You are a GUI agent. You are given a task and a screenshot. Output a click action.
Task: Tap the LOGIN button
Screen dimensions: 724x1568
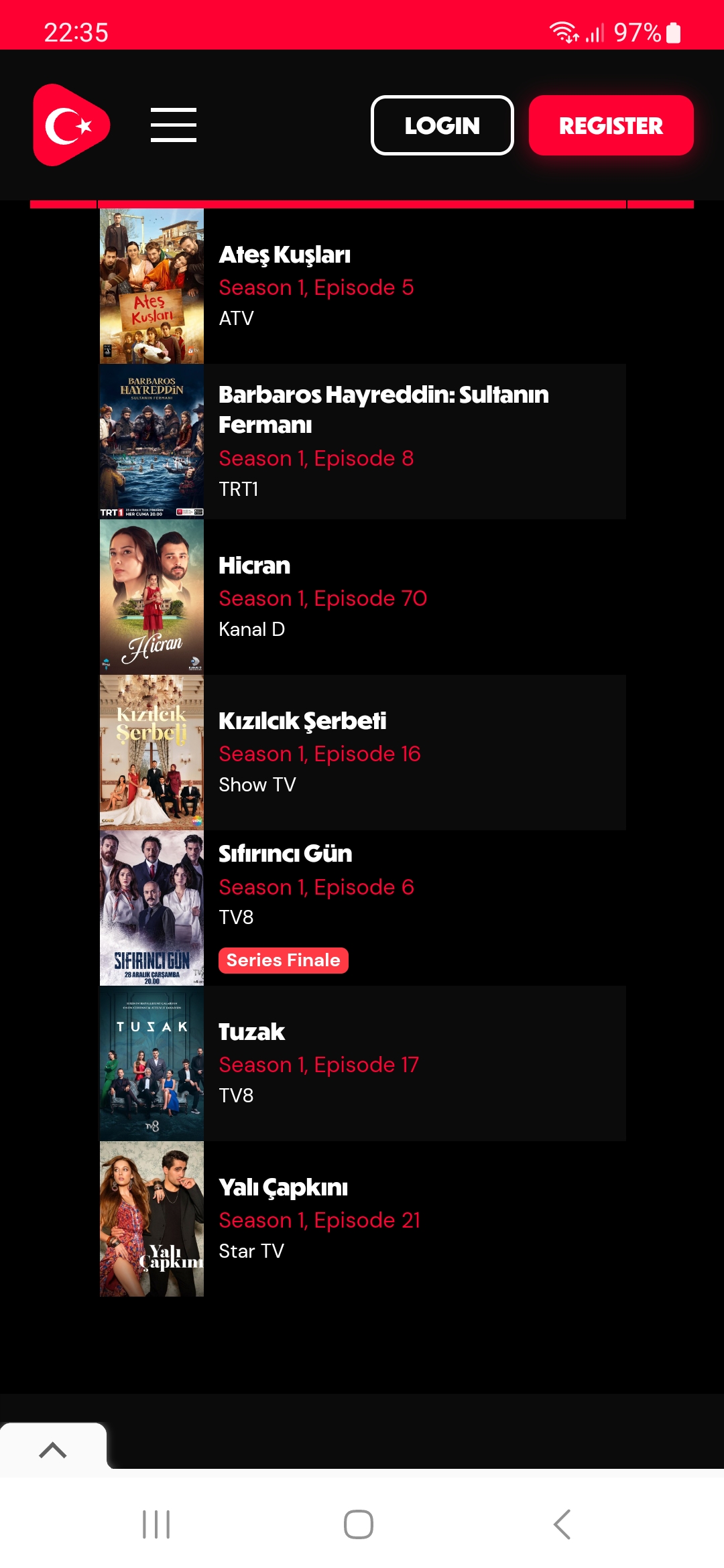point(442,125)
